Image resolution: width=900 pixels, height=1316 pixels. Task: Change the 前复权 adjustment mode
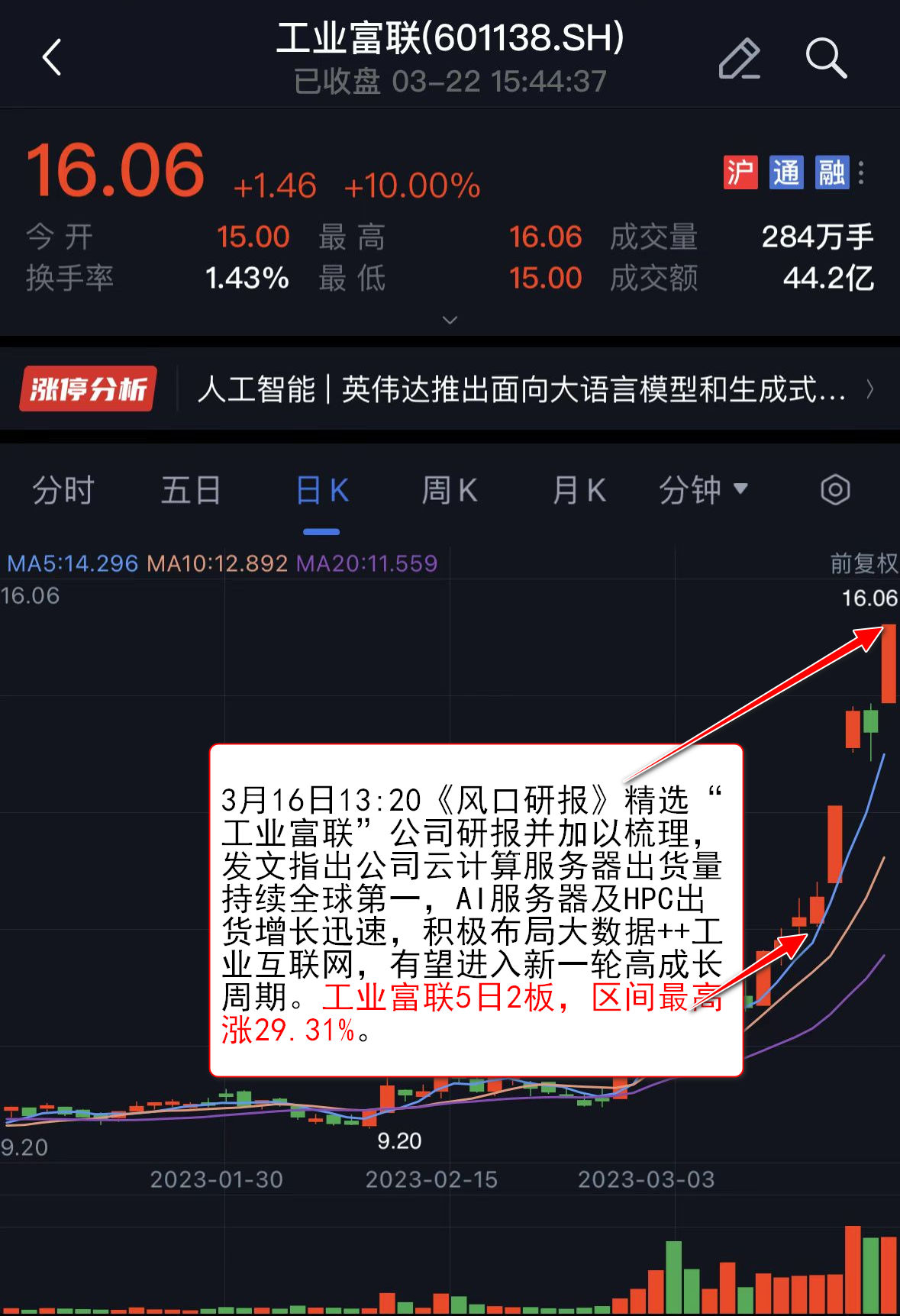(x=863, y=563)
